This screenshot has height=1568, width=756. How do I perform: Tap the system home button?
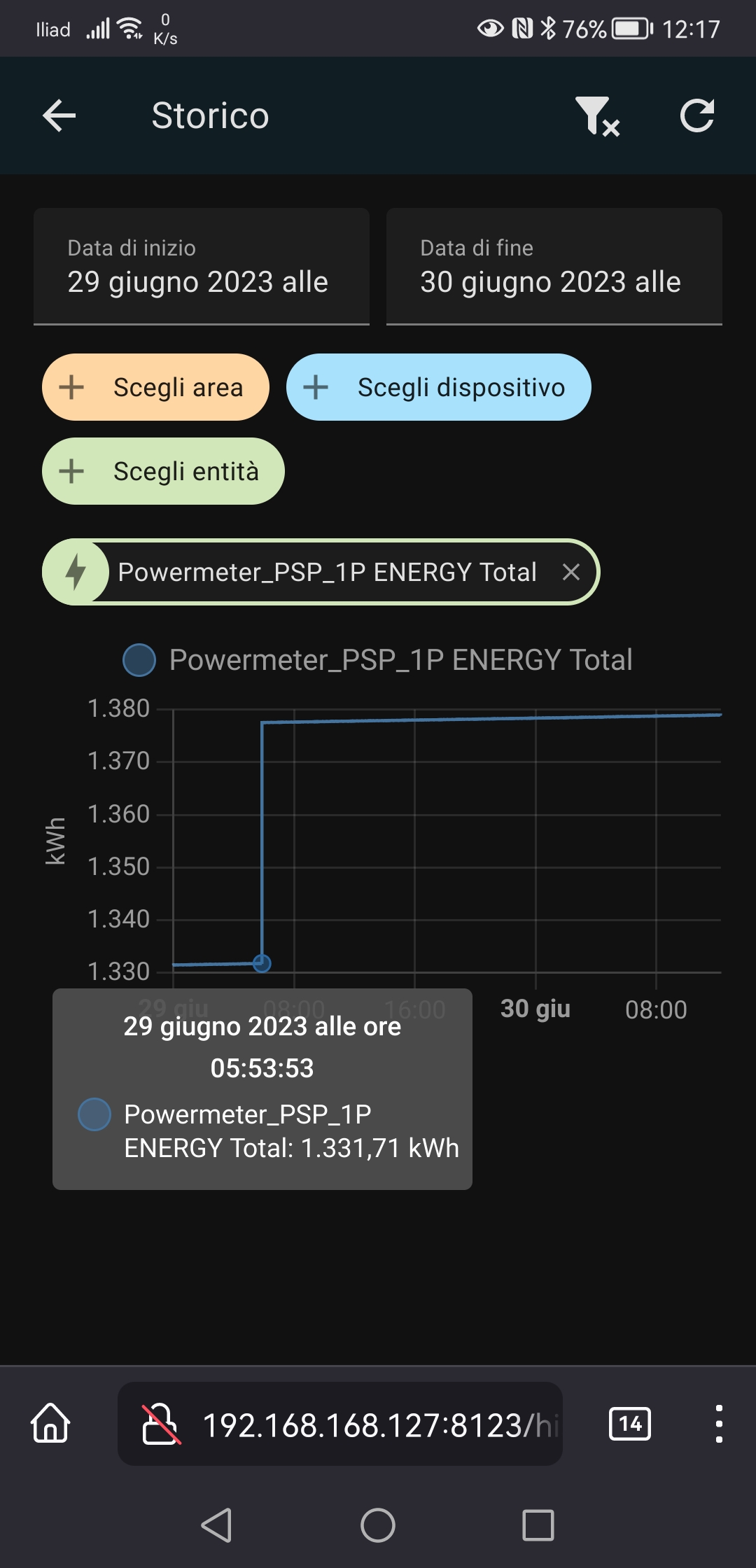click(x=378, y=1525)
